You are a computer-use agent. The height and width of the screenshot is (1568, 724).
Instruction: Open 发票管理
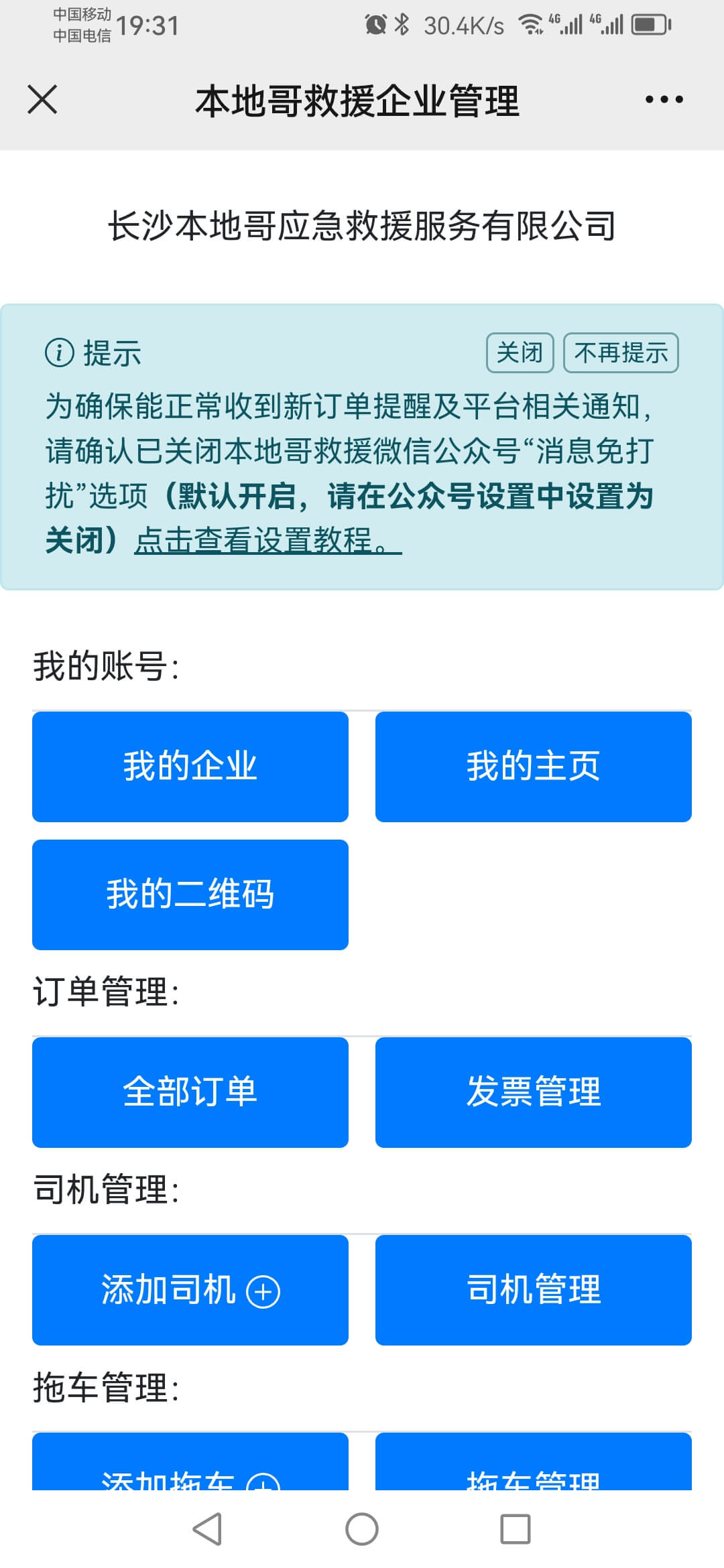534,1092
